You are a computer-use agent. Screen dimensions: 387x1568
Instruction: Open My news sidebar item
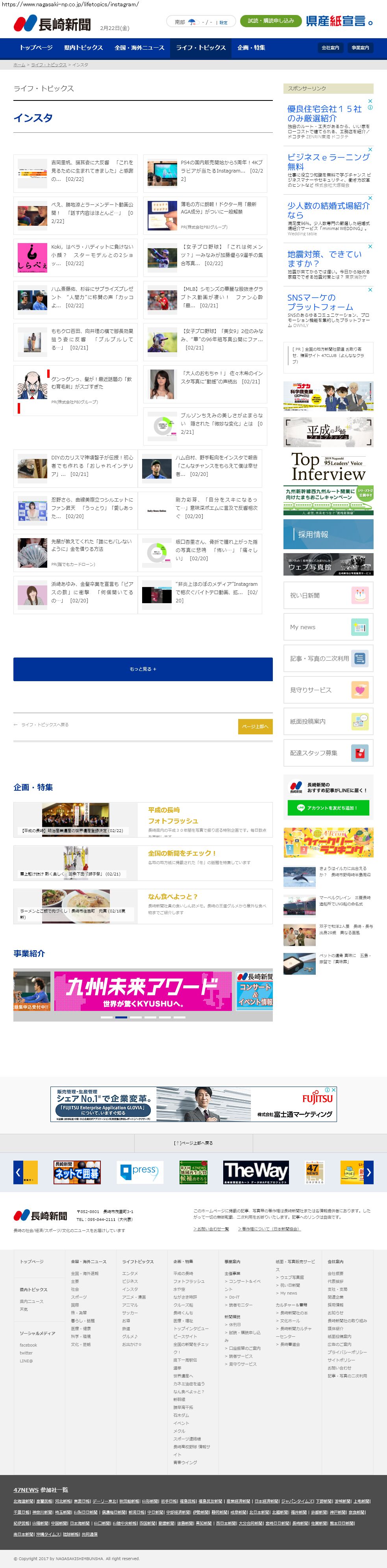point(328,627)
